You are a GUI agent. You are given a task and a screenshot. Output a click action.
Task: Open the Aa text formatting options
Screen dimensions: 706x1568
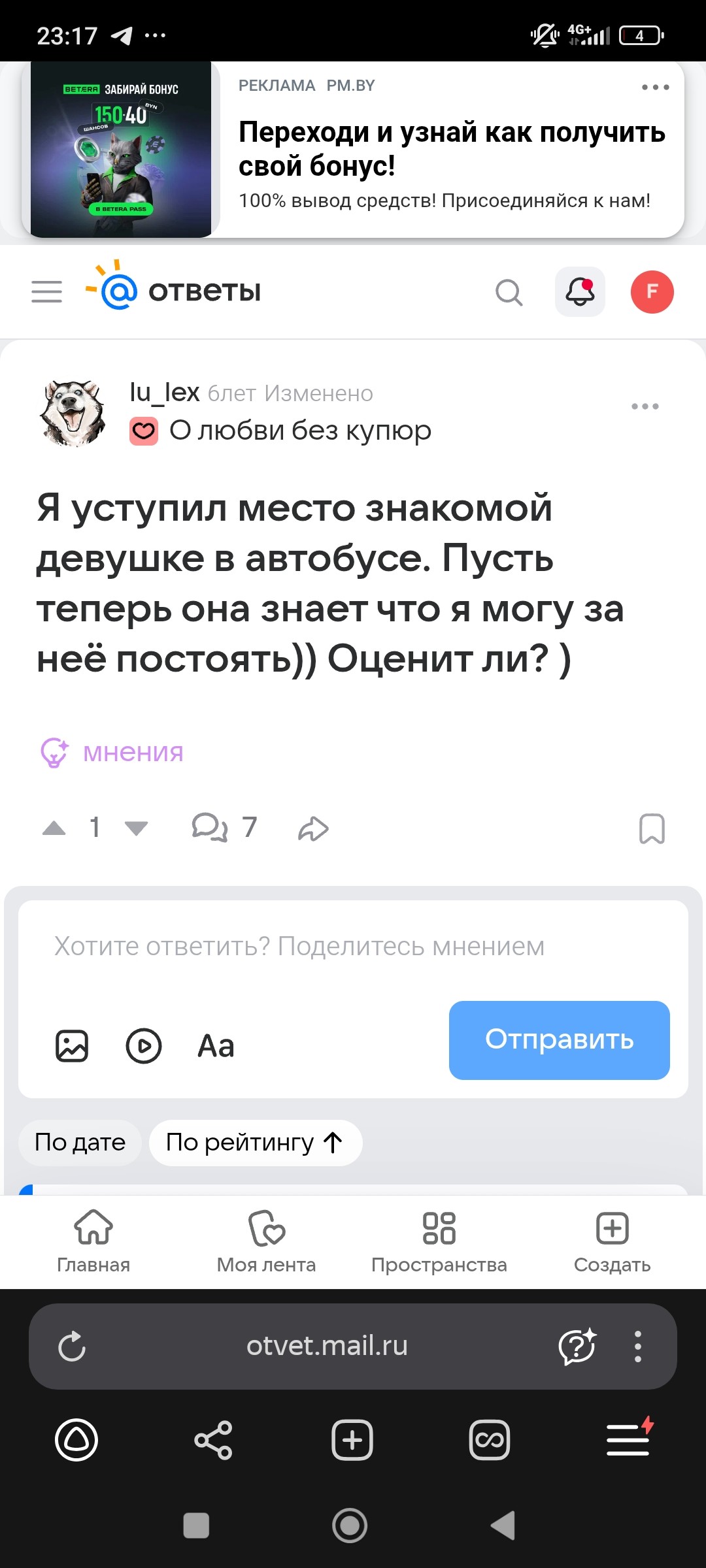point(216,1045)
